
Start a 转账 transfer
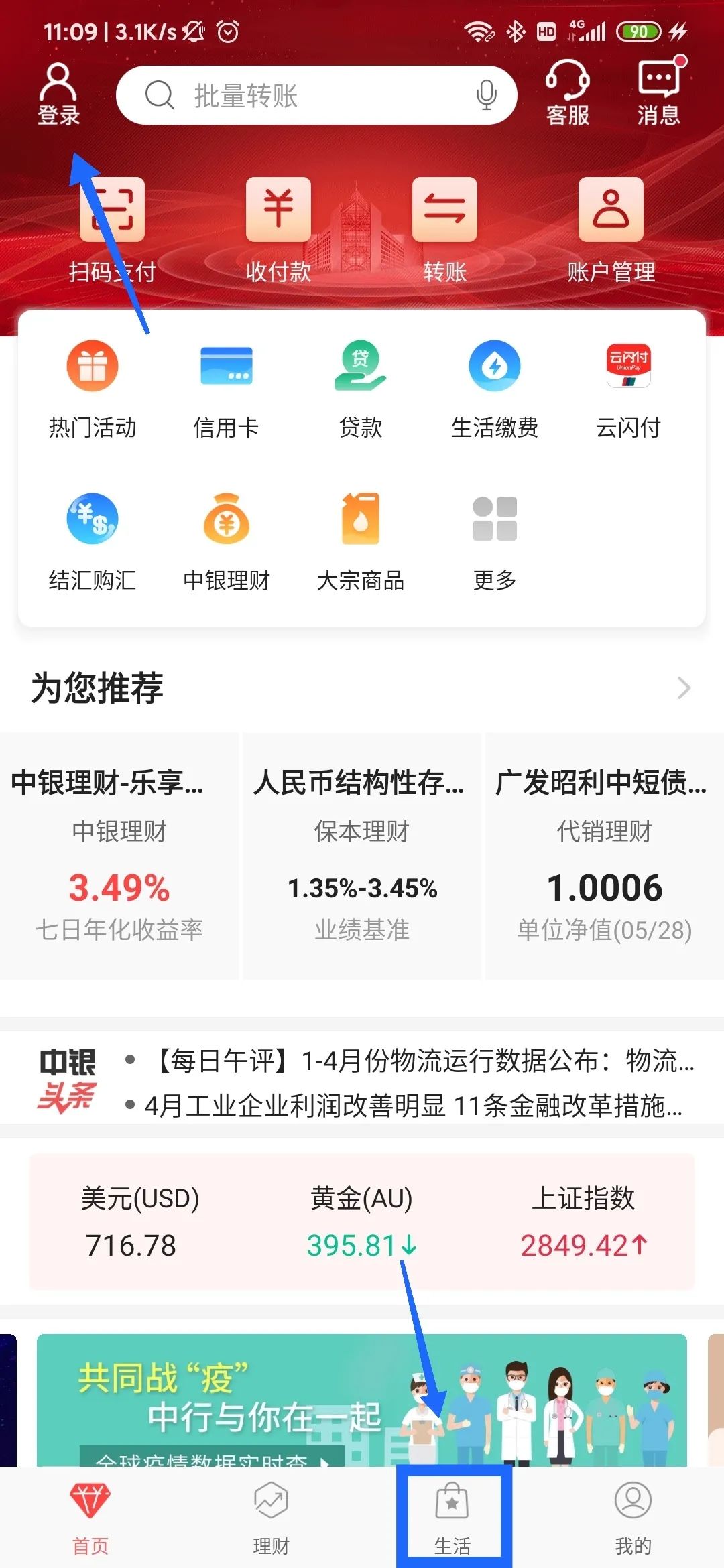444,229
